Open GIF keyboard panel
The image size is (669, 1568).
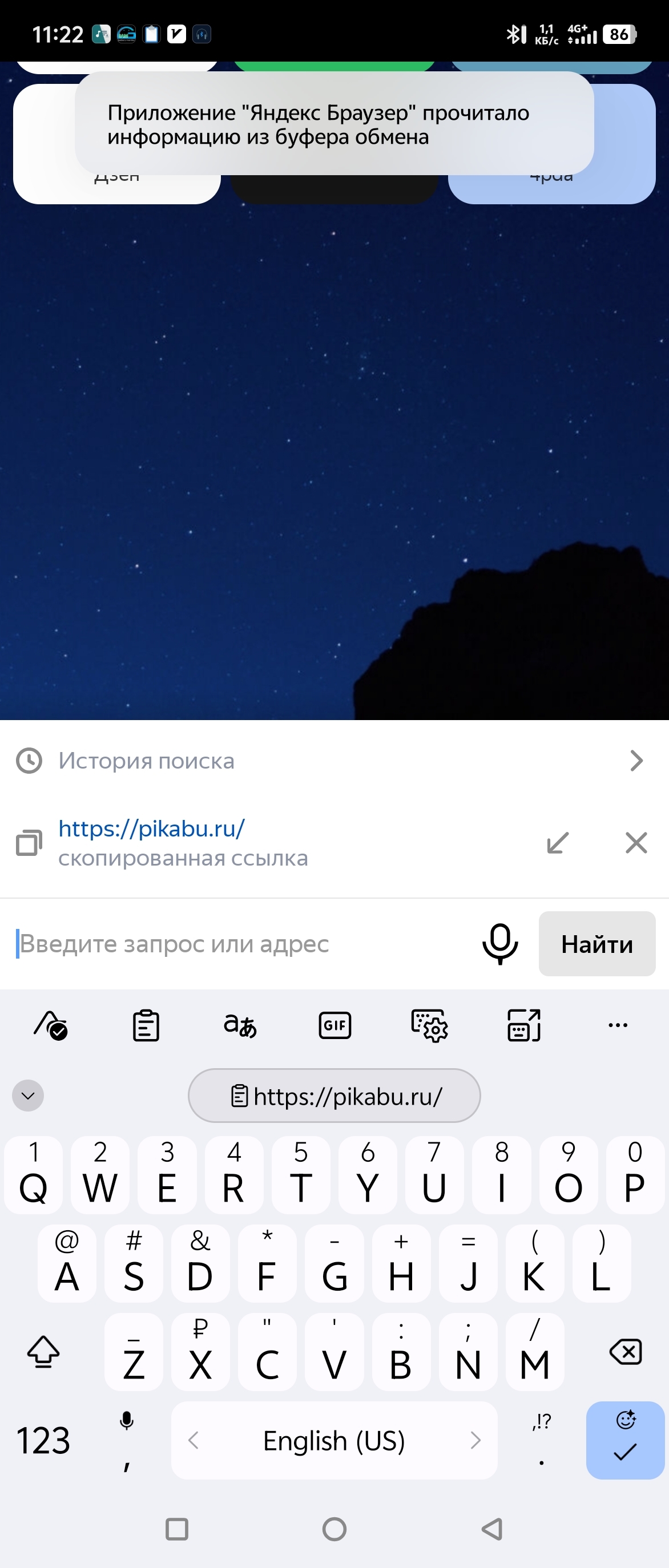pyautogui.click(x=335, y=1026)
